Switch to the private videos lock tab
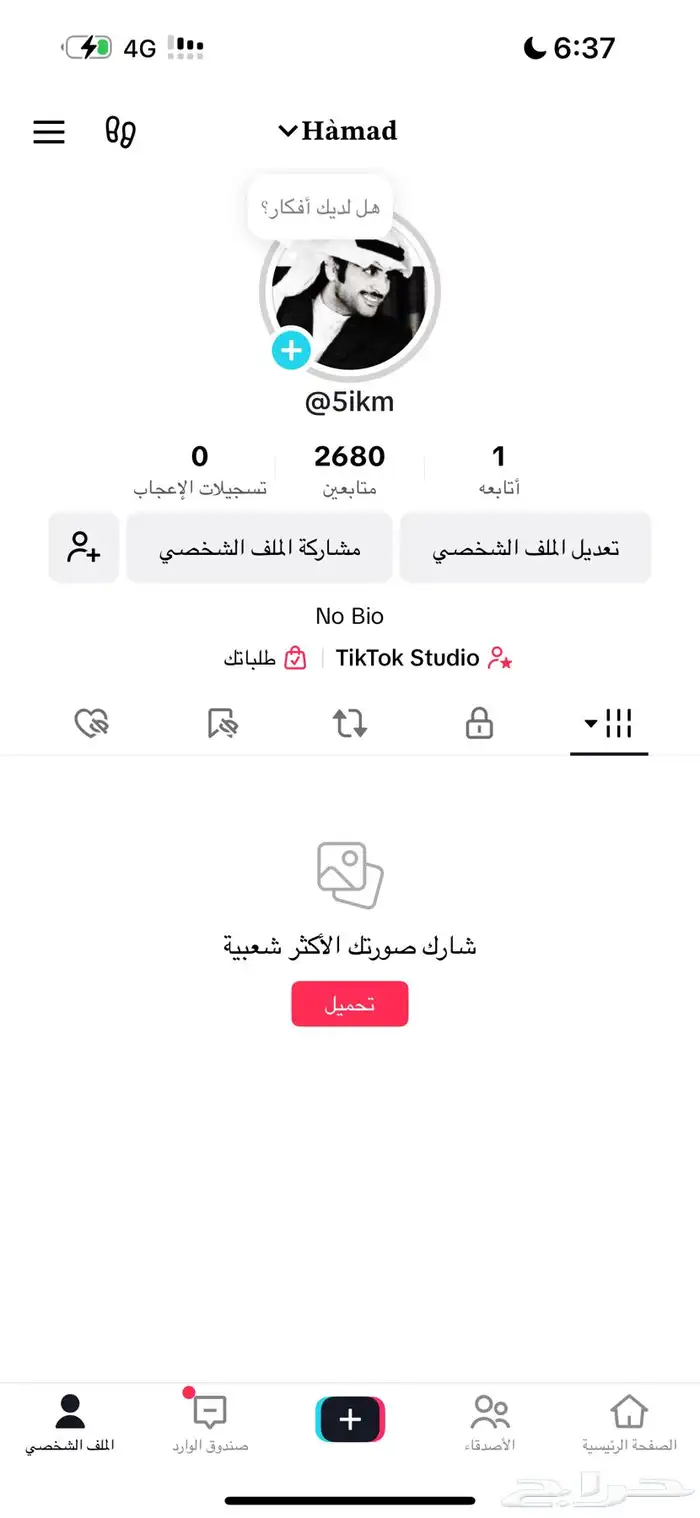The width and height of the screenshot is (700, 1518). pos(480,723)
